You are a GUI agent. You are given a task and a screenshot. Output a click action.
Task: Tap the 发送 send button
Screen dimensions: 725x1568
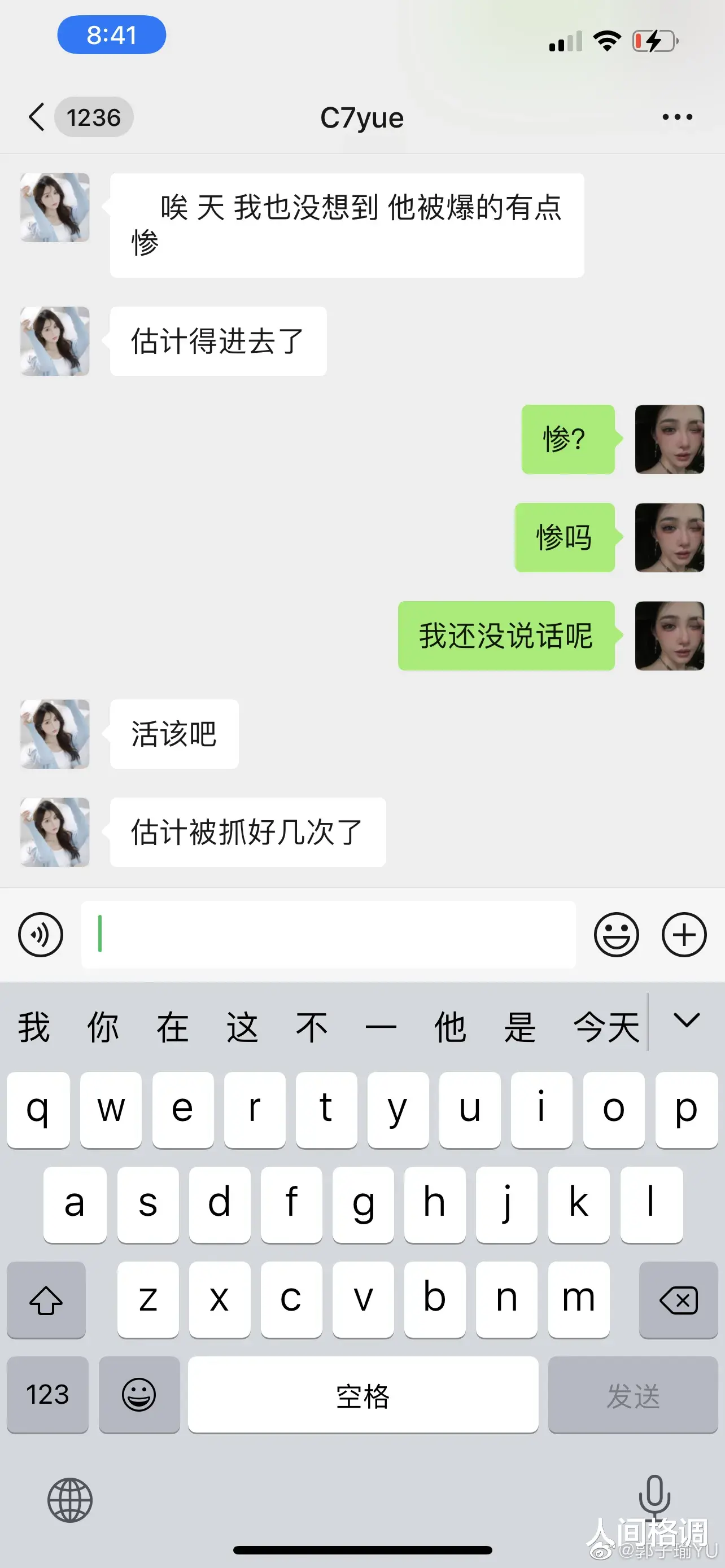point(632,1396)
